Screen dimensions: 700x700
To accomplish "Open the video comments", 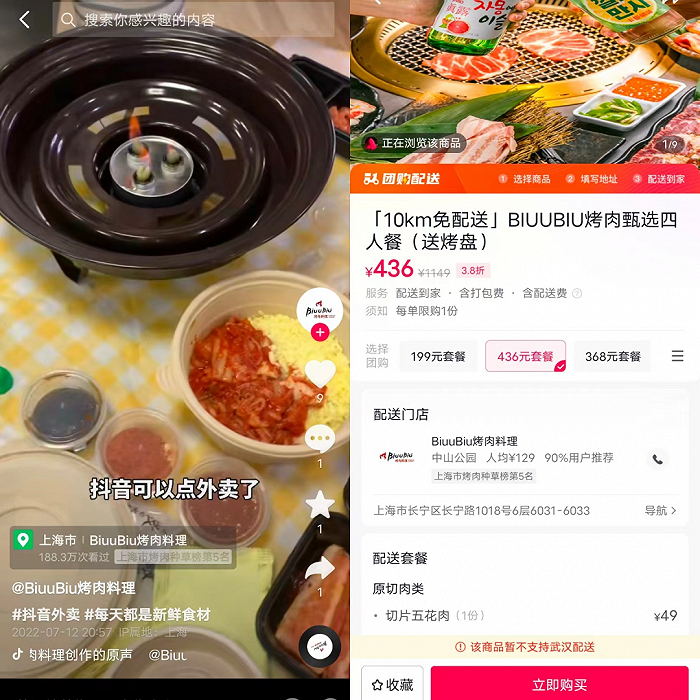I will click(320, 439).
